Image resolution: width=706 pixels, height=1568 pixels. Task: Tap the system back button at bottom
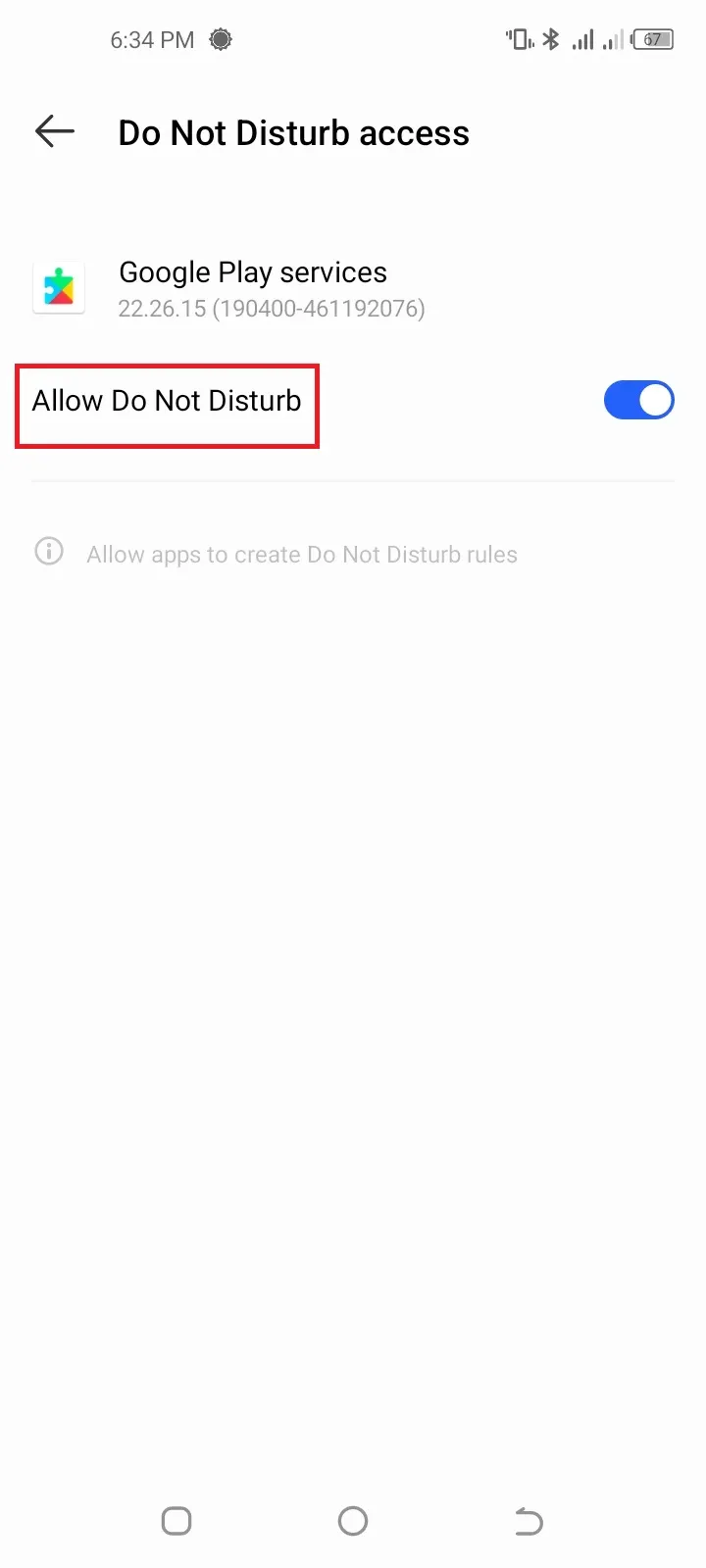coord(529,1521)
